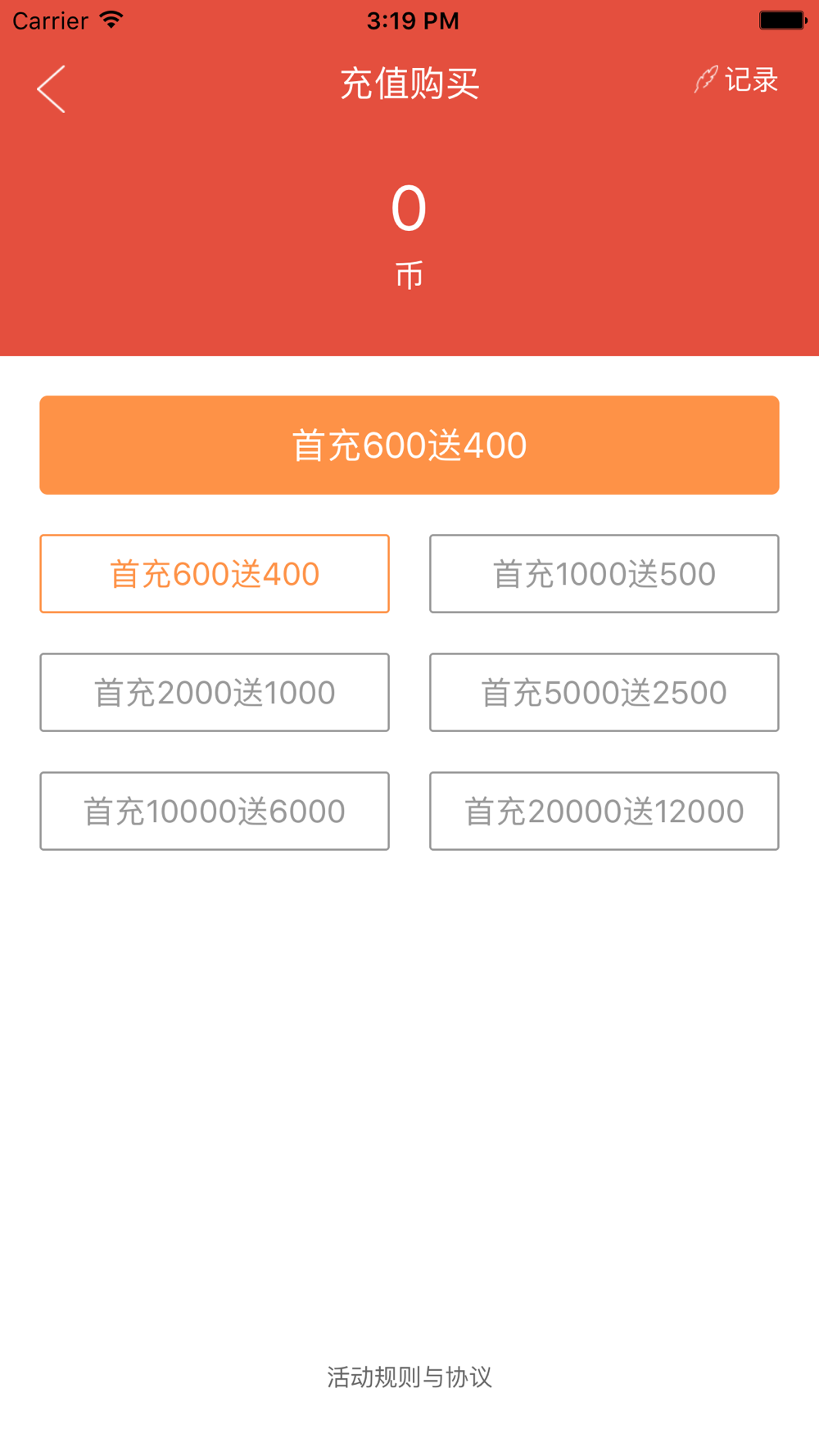Select the 首充20000送12000 package
The width and height of the screenshot is (819, 1456).
604,812
